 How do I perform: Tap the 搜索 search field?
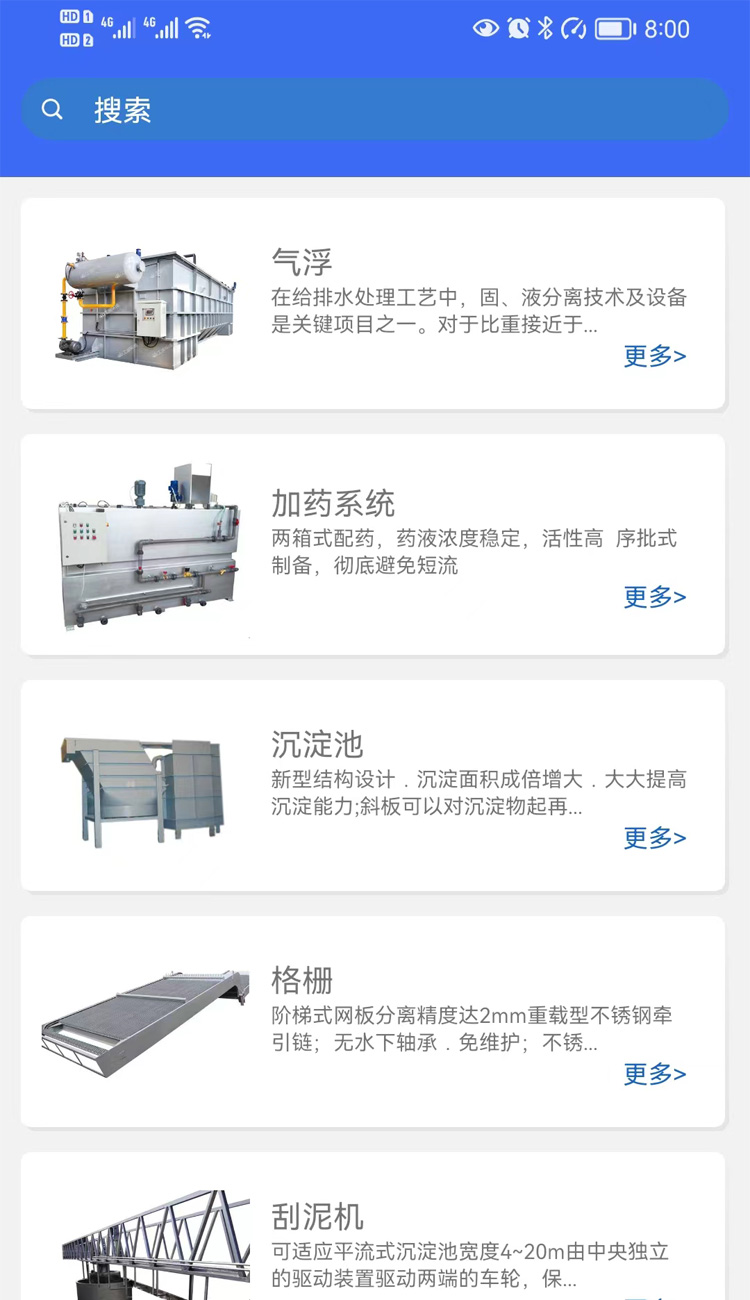[x=374, y=109]
